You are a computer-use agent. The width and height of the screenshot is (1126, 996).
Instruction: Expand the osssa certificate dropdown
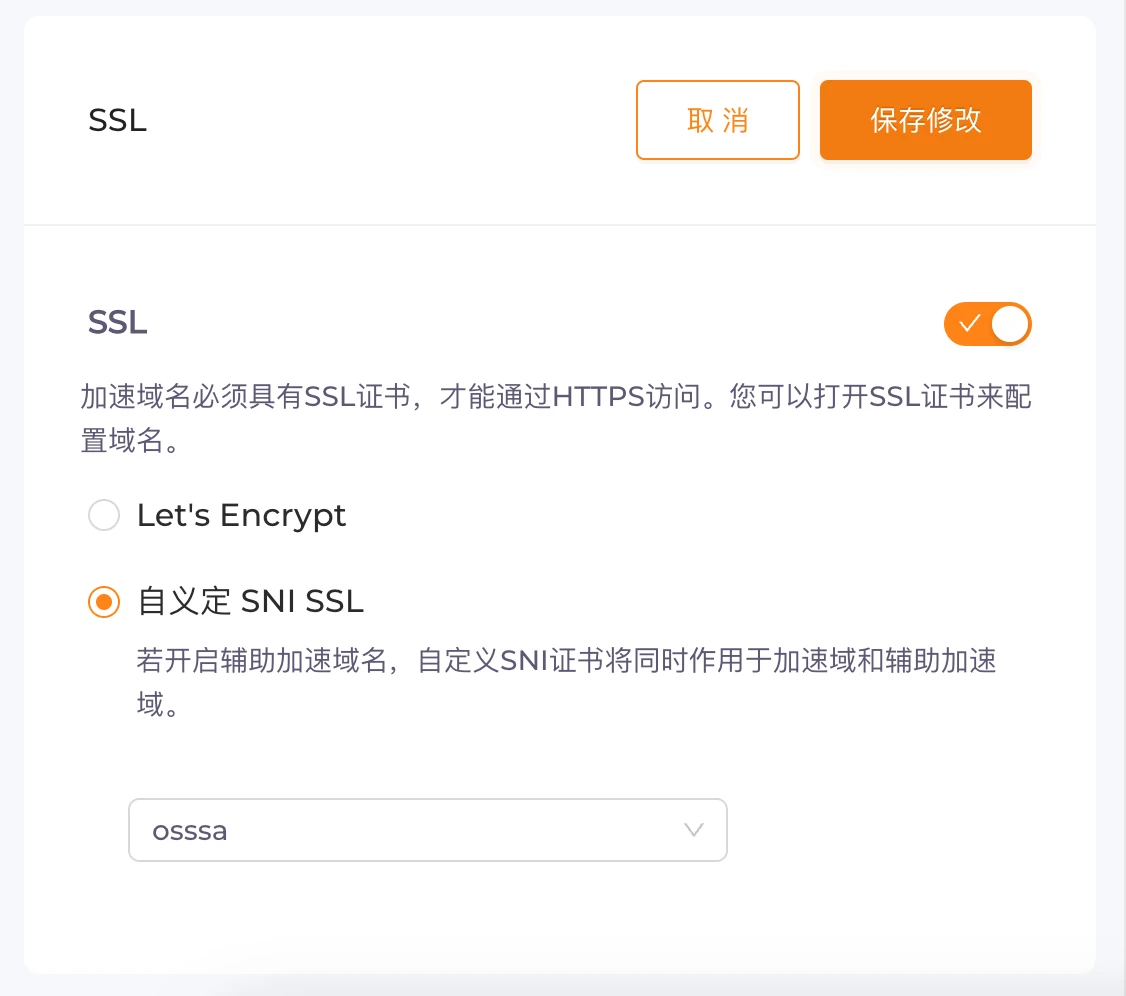427,830
